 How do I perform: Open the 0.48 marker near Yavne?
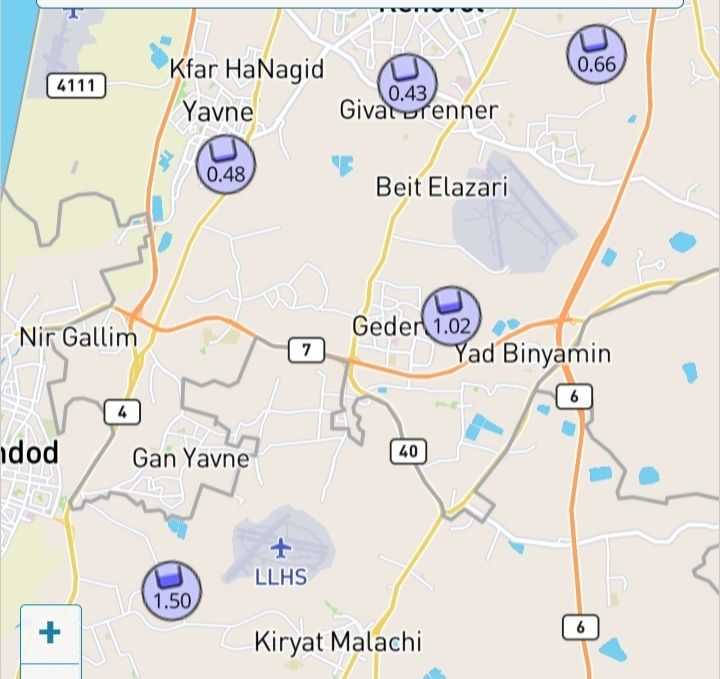pos(225,164)
